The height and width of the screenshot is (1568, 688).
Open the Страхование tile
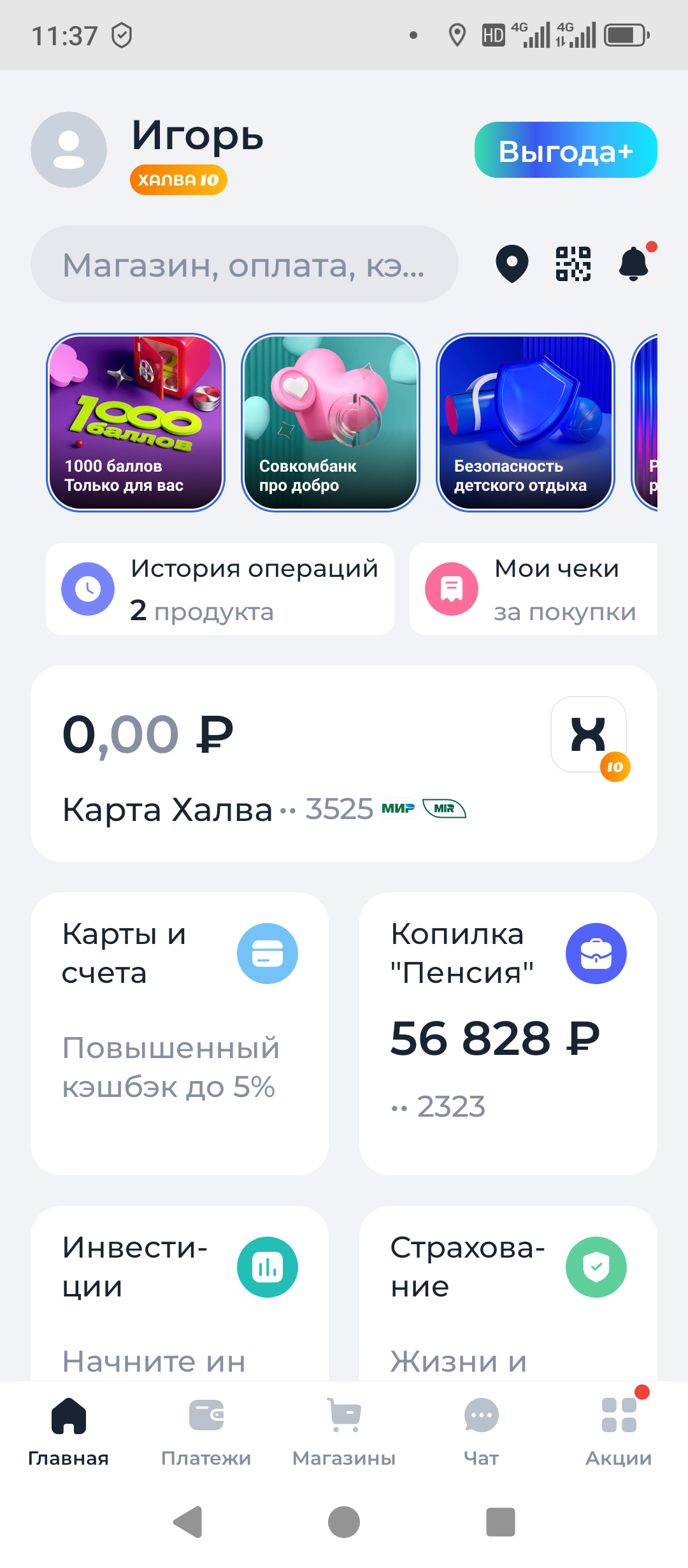(x=508, y=1293)
